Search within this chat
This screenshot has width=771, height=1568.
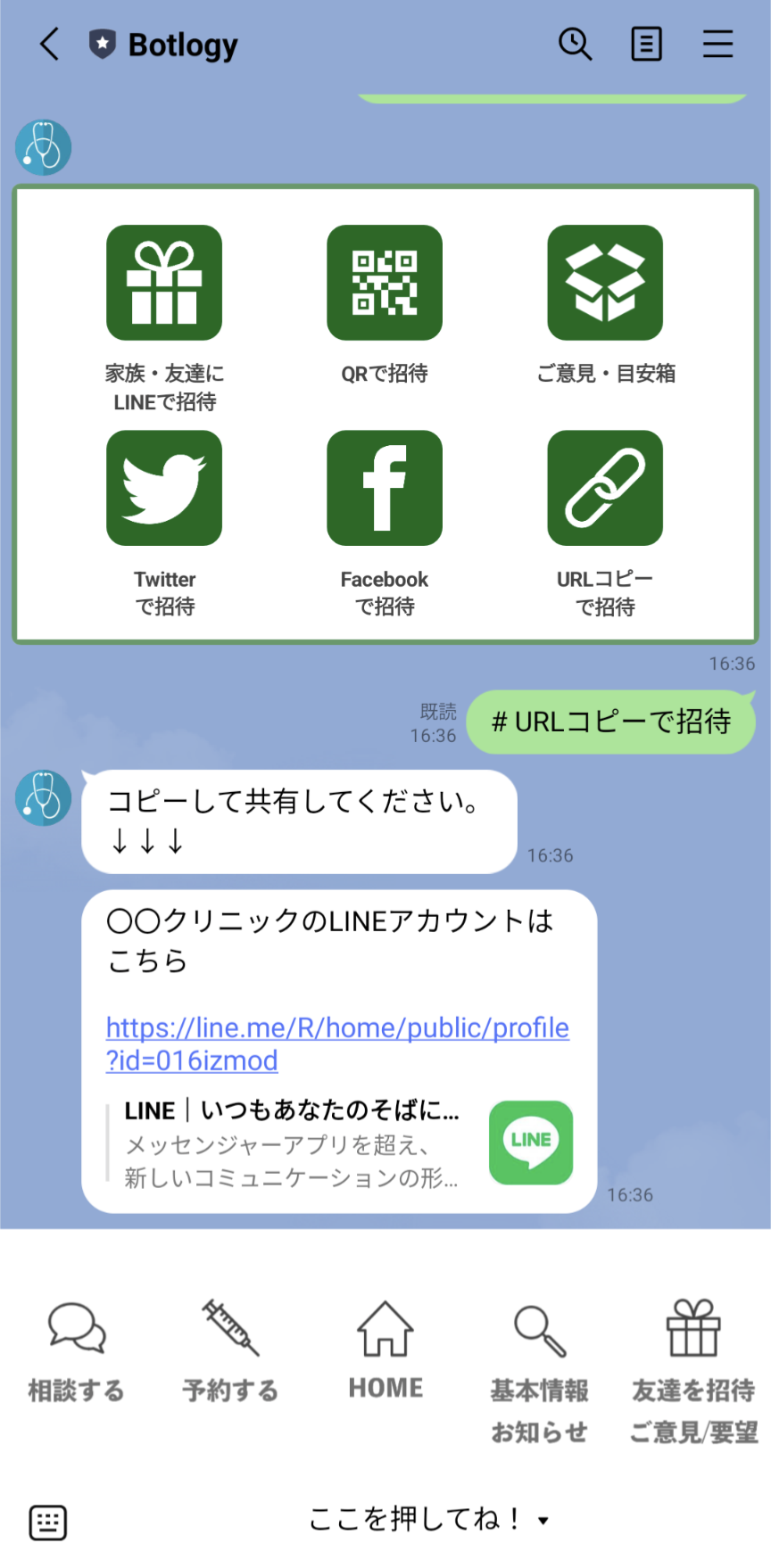coord(575,44)
